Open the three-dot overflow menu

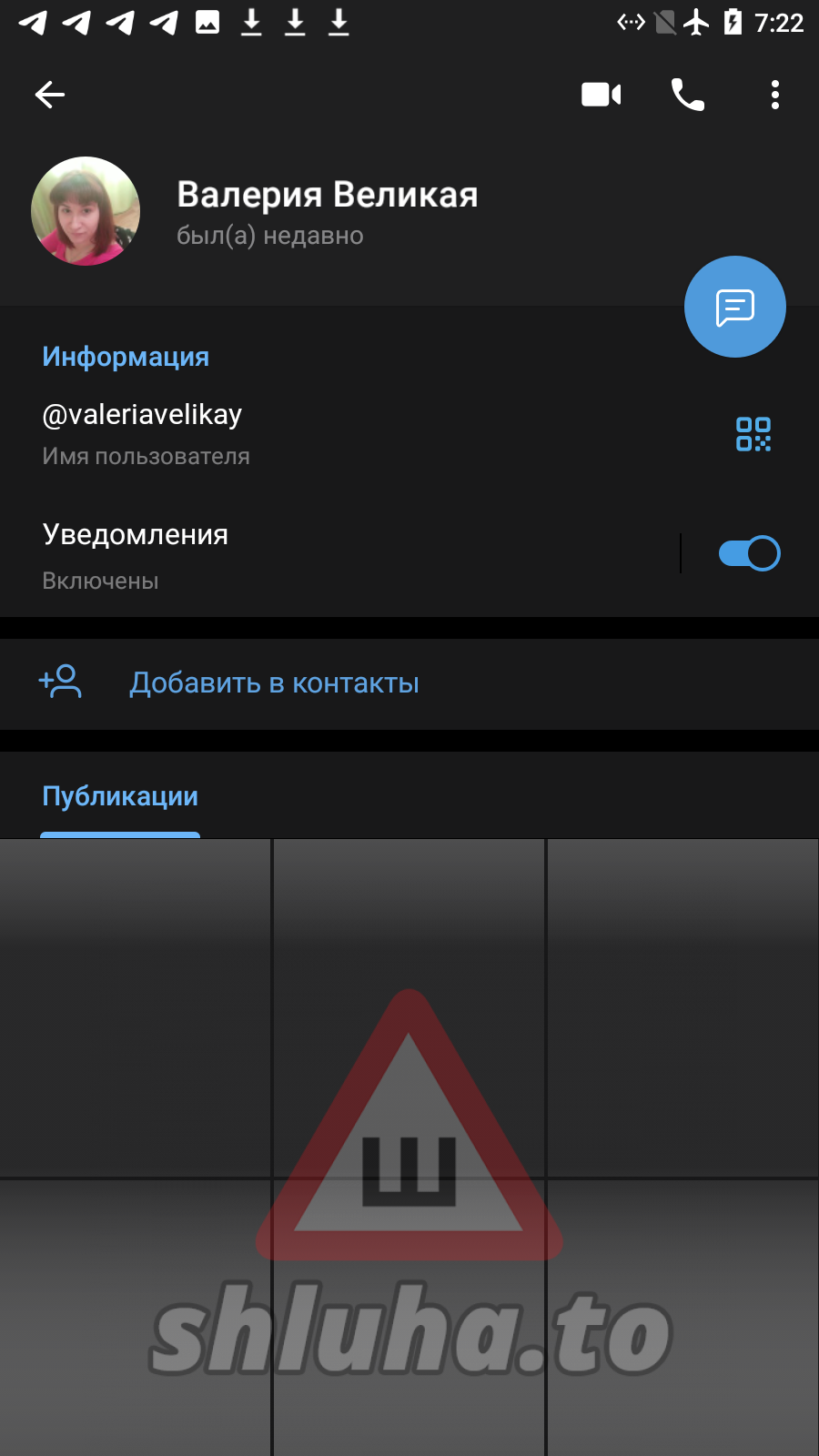pyautogui.click(x=774, y=95)
